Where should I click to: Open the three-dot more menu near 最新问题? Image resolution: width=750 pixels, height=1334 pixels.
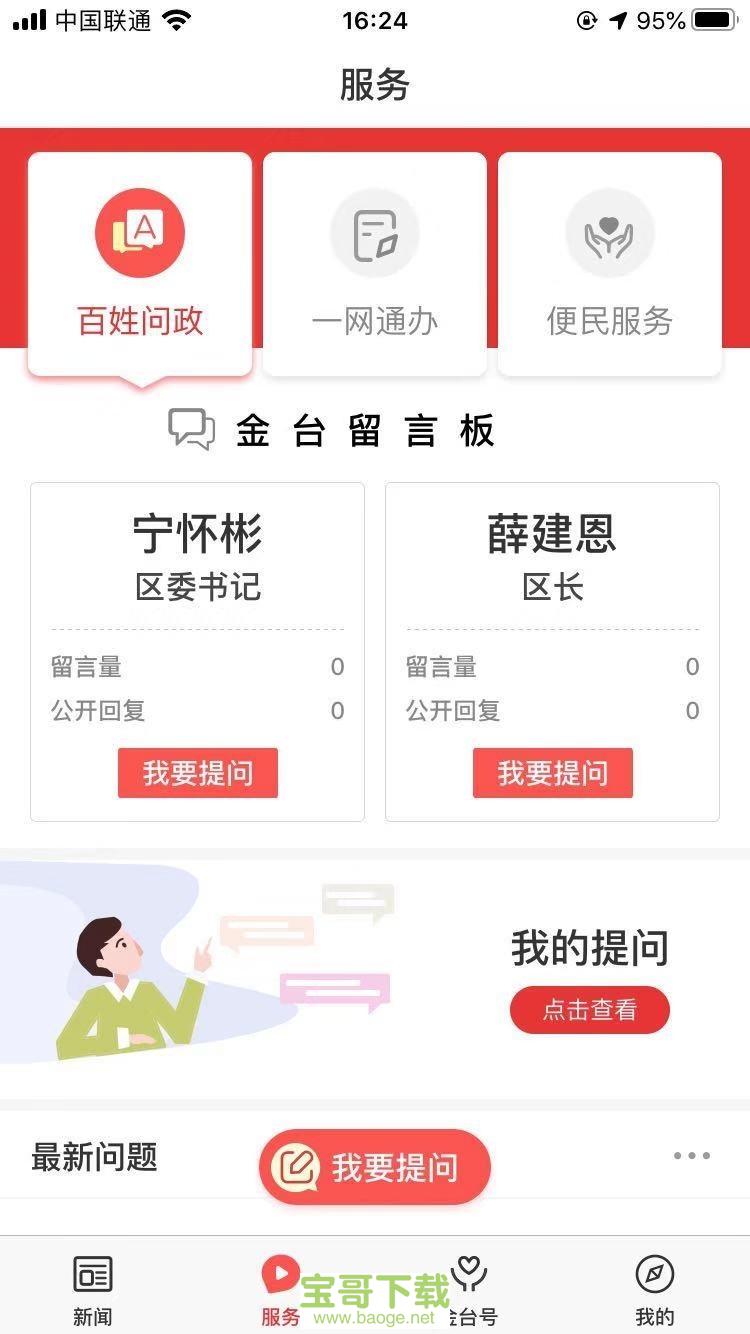point(692,1155)
